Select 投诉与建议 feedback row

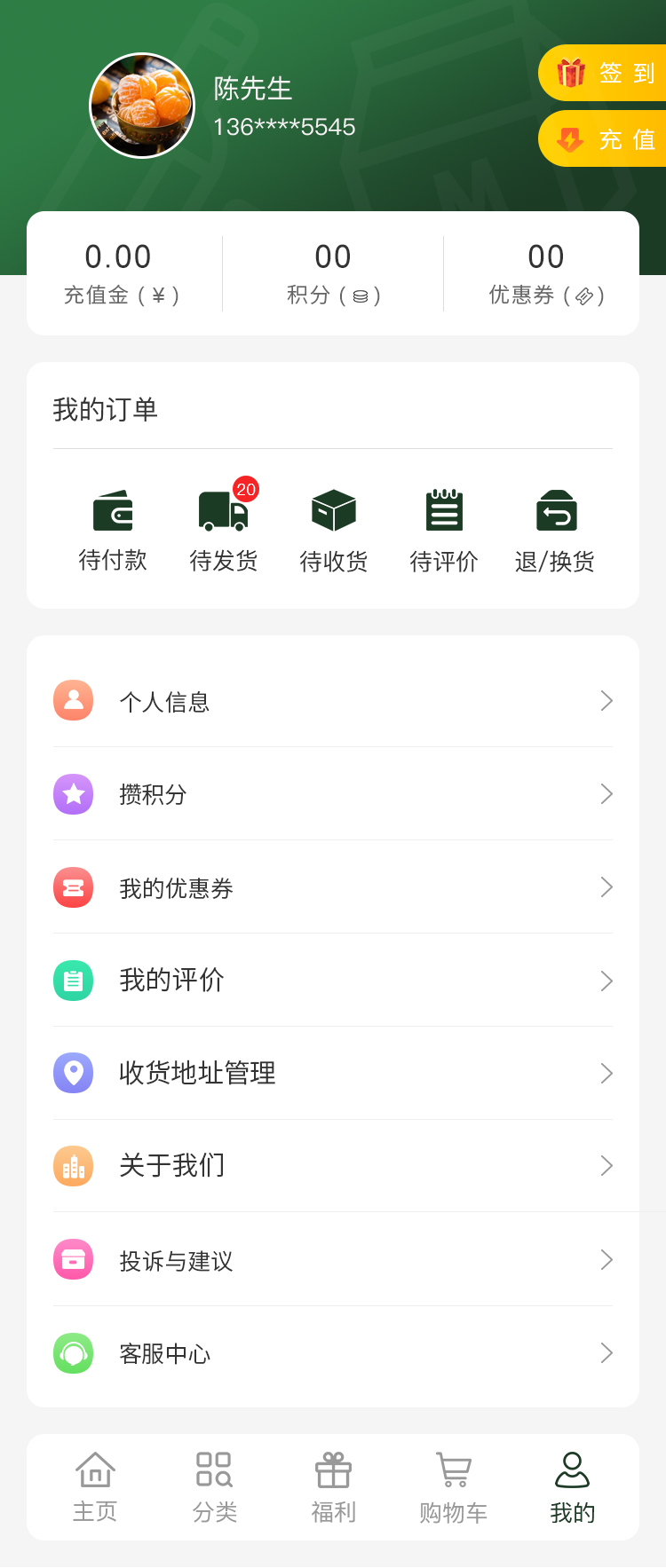pos(333,1260)
